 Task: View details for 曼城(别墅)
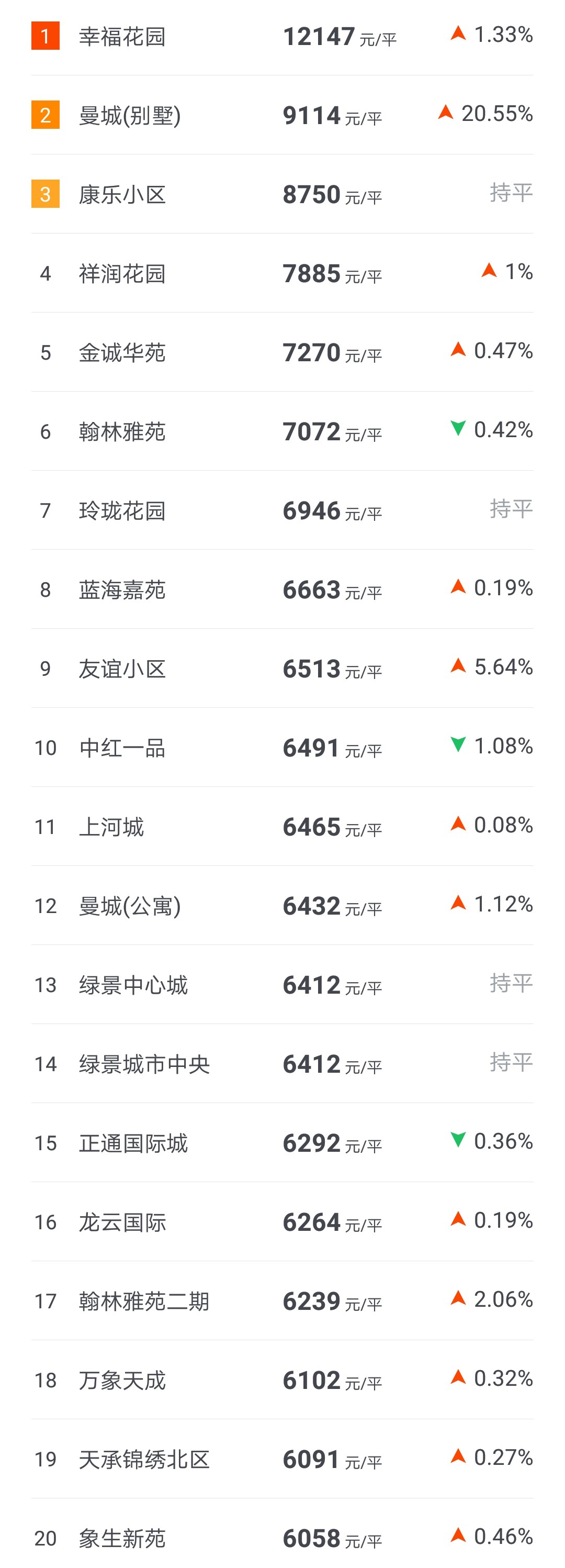tap(130, 116)
